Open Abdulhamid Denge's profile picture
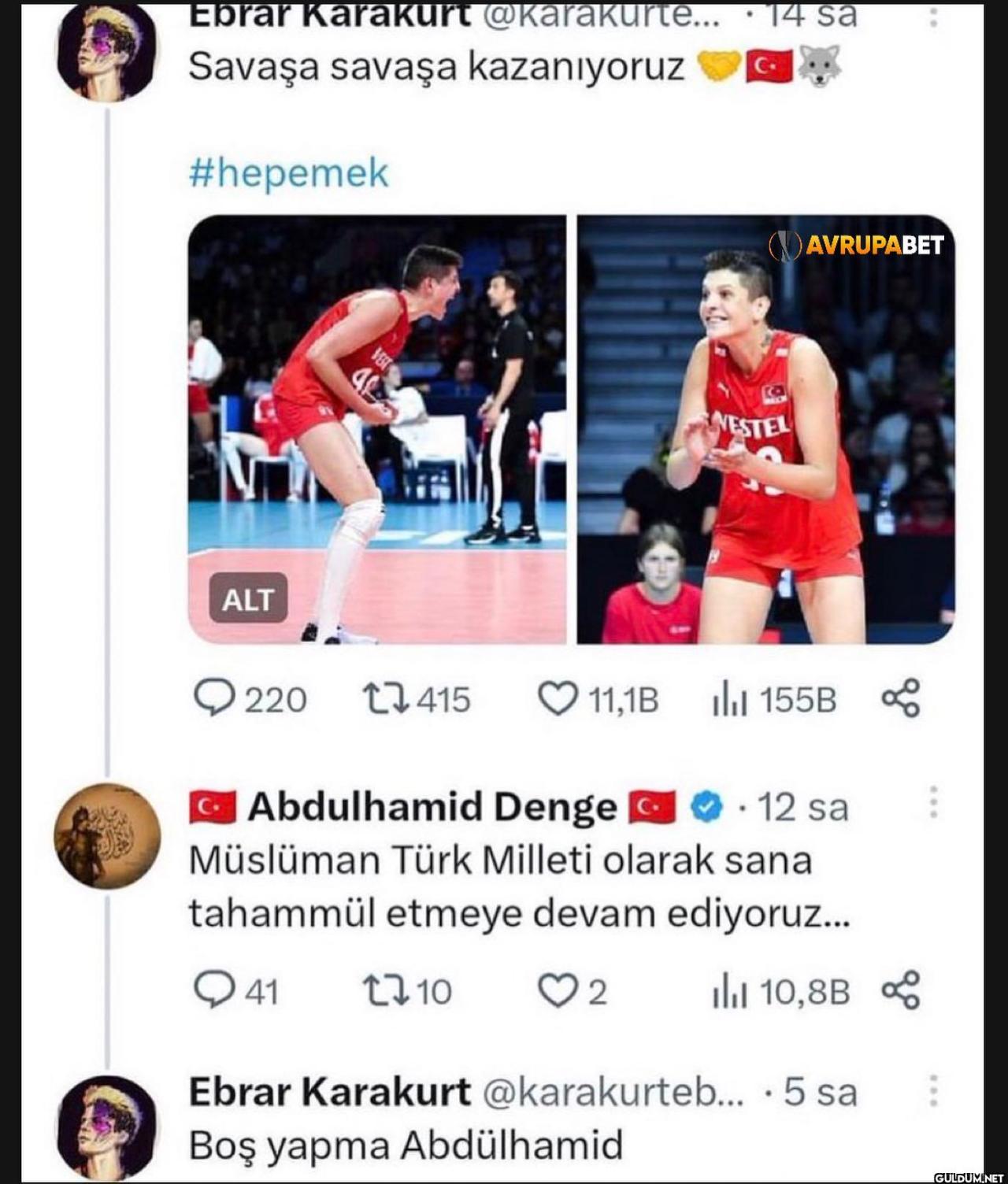 pyautogui.click(x=107, y=836)
